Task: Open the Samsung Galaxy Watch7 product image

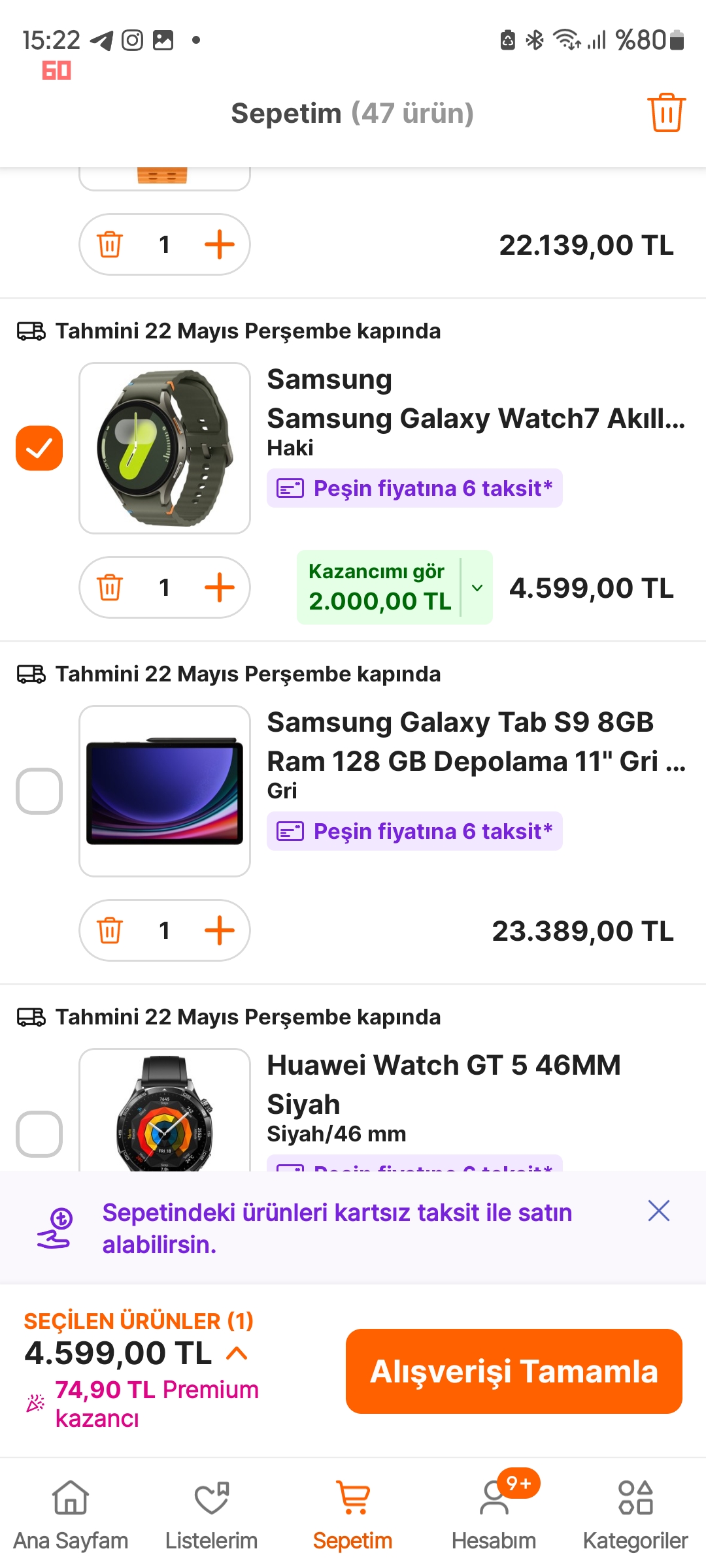Action: (165, 448)
